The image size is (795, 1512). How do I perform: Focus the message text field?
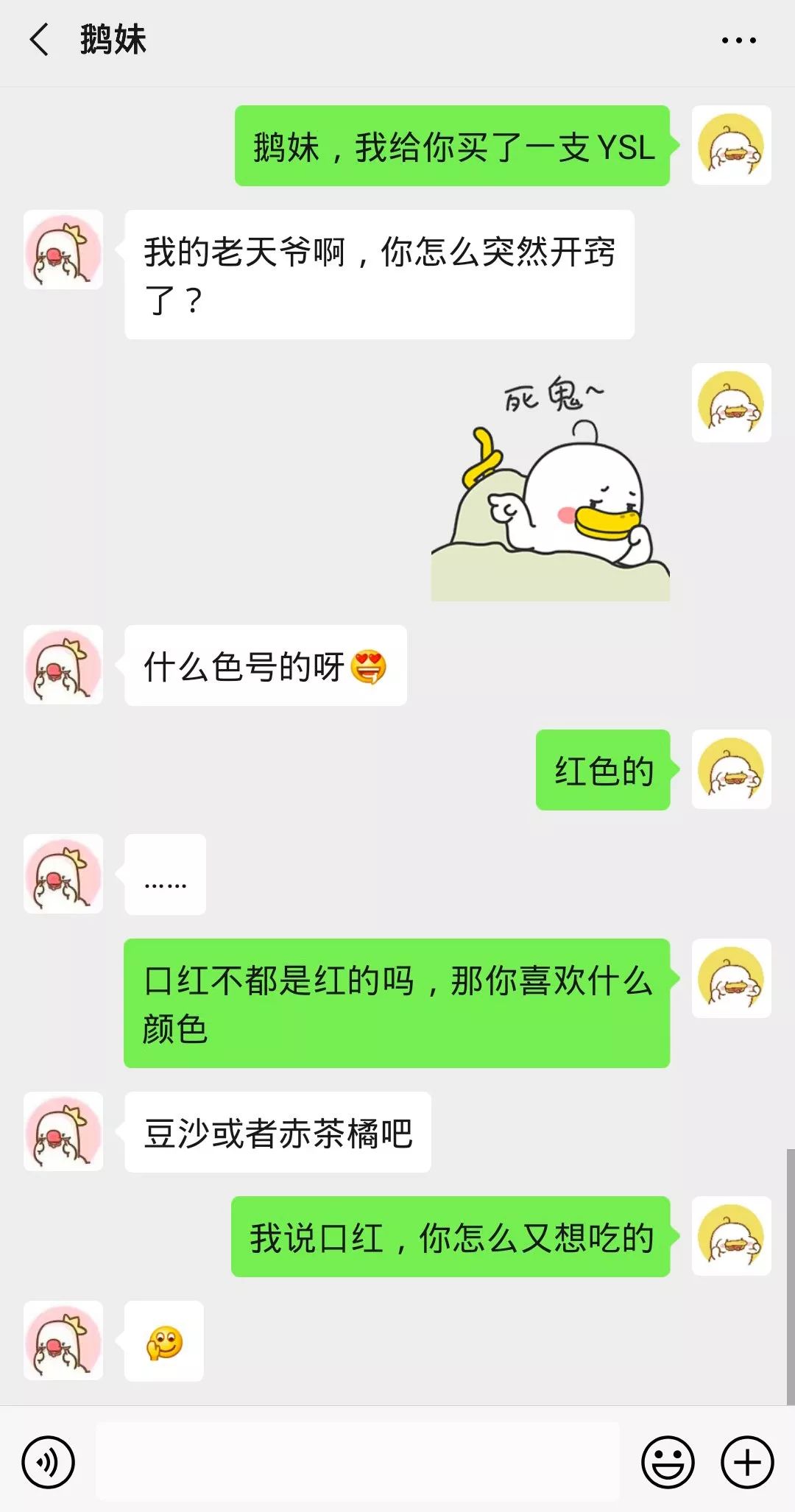(x=358, y=1461)
